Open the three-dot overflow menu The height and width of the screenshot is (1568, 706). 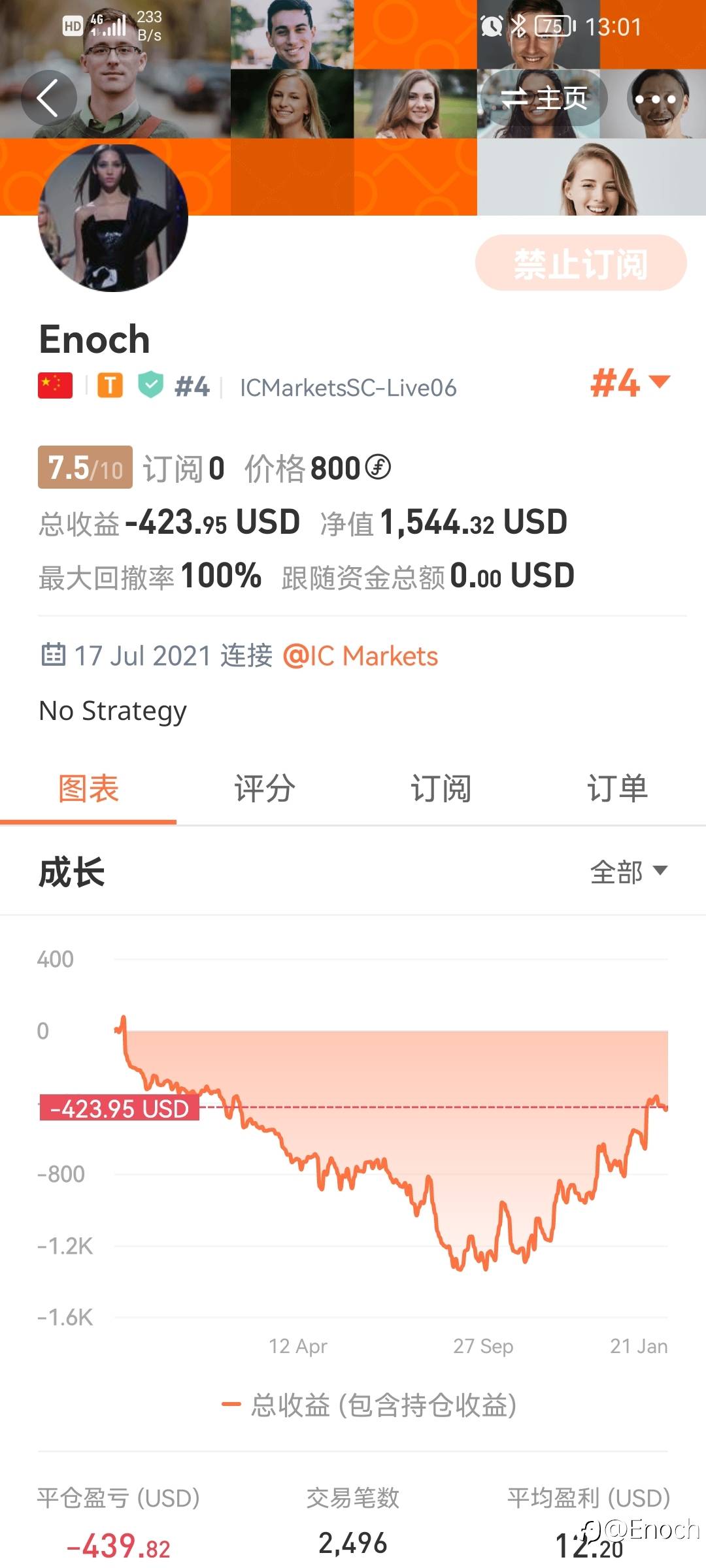coord(655,99)
